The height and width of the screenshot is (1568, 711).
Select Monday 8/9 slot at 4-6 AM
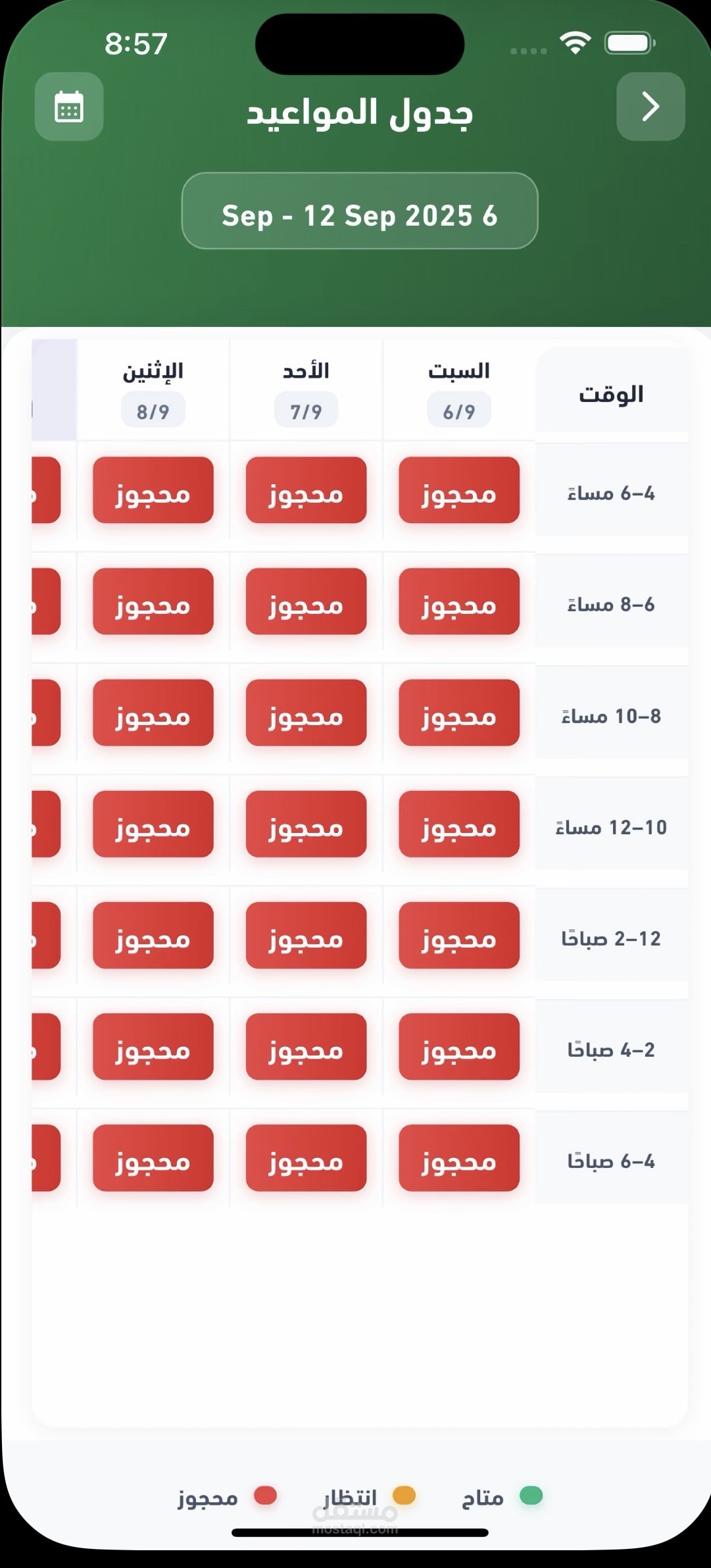point(153,1157)
